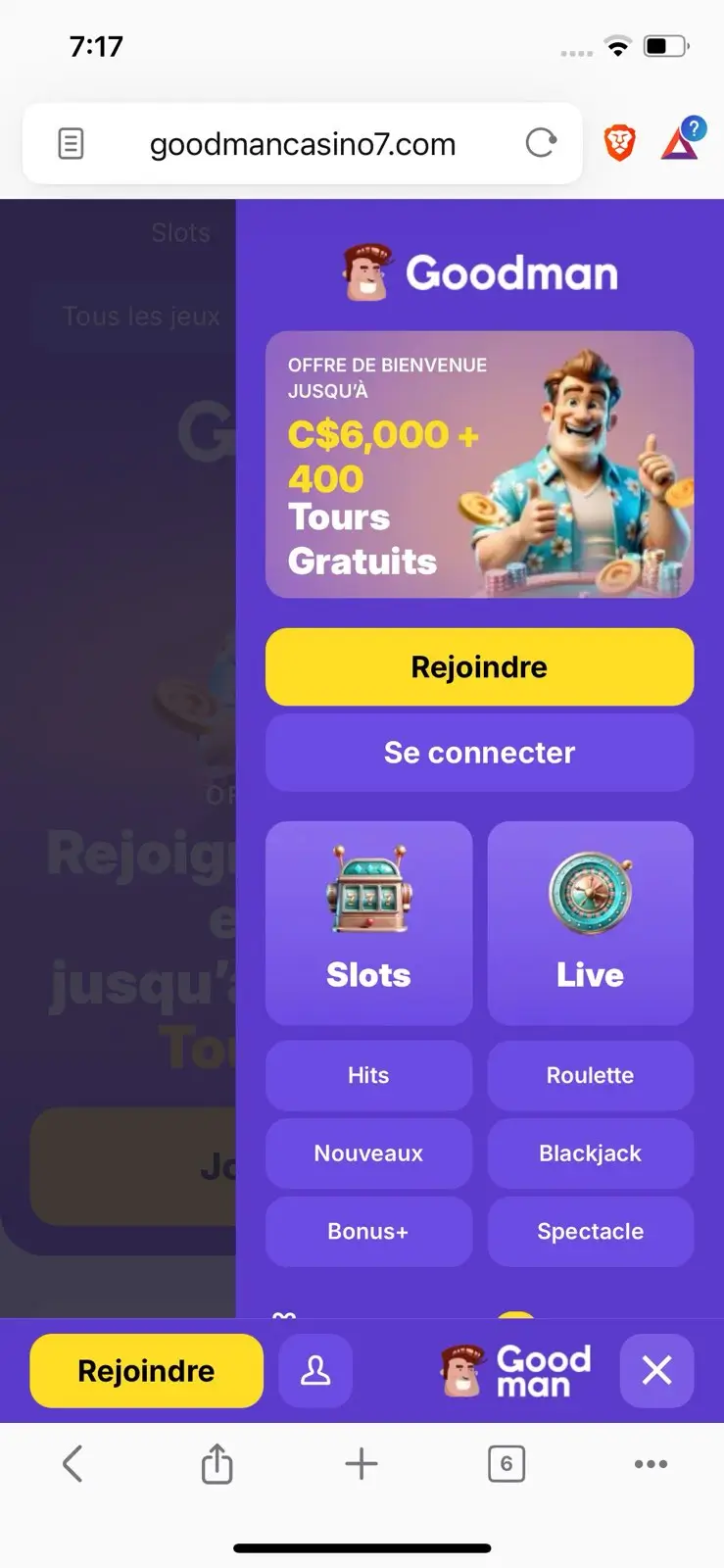Screen dimensions: 724x1568
Task: Open the Spectacle category
Action: (590, 1232)
